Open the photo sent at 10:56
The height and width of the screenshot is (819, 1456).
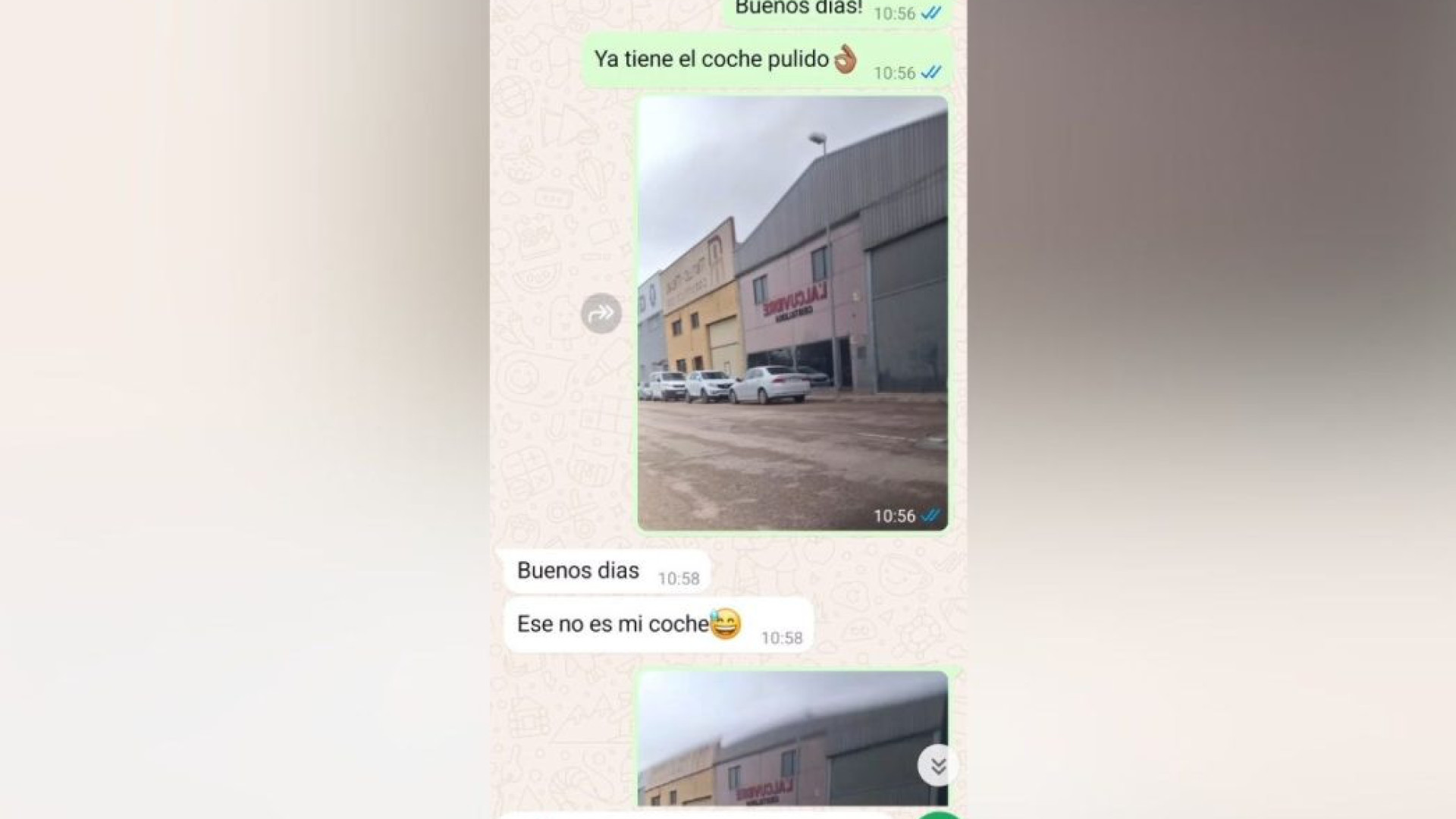(x=792, y=313)
